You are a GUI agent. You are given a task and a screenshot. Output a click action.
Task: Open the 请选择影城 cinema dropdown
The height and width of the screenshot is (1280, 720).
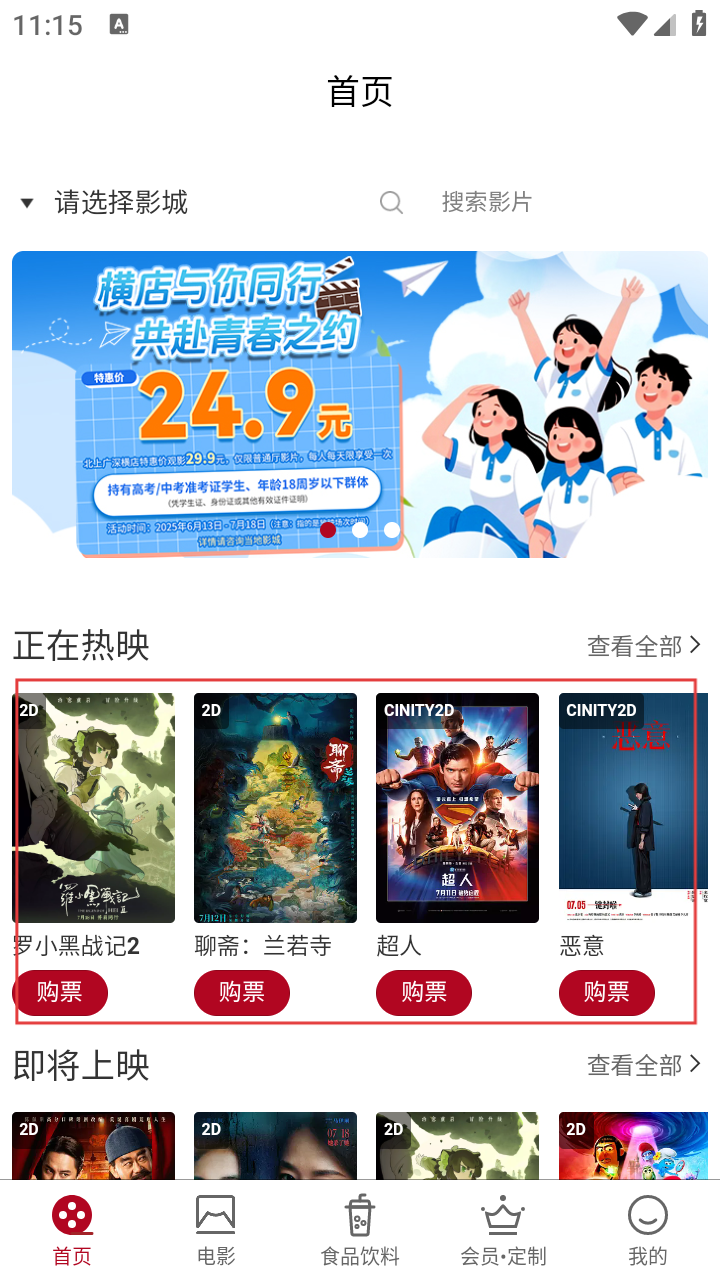point(105,203)
